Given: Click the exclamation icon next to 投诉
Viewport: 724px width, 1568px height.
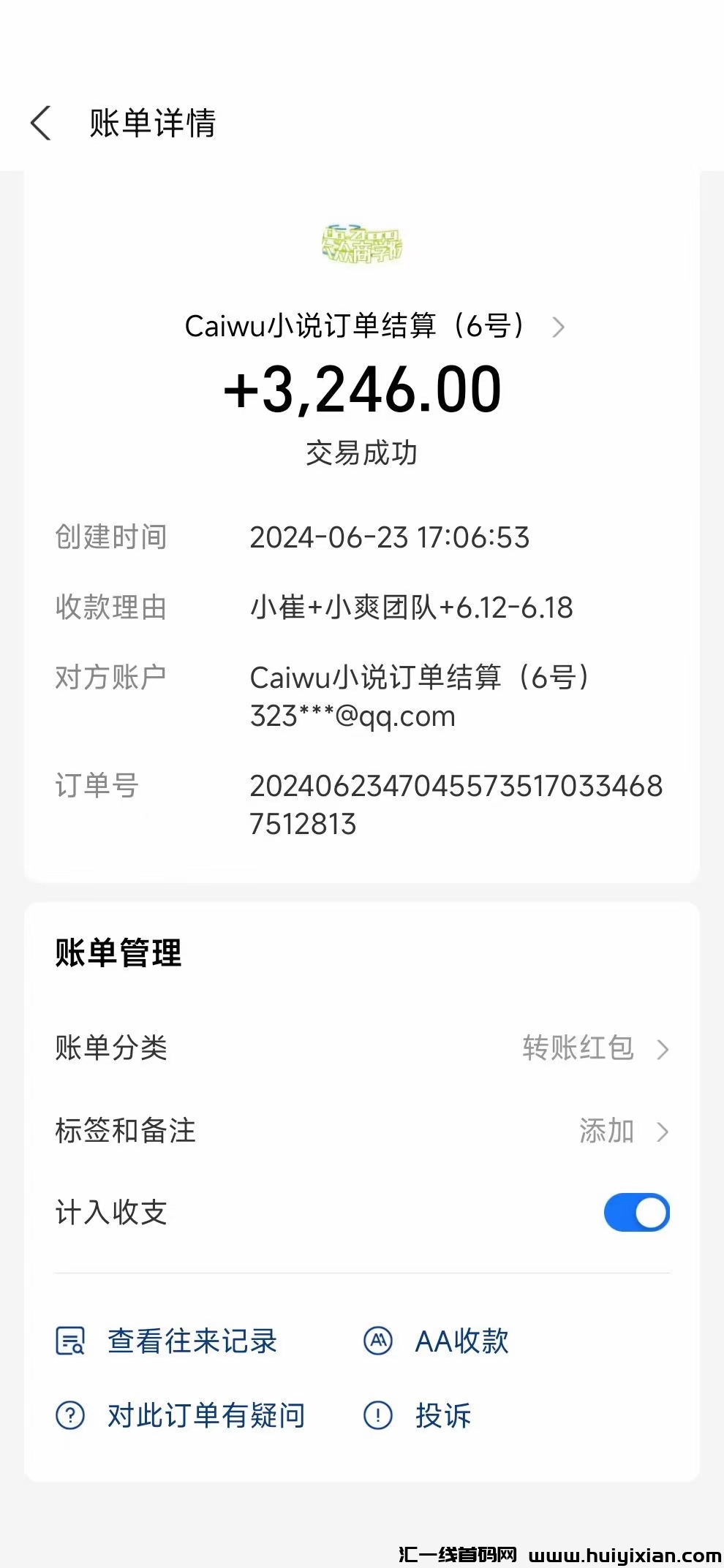Looking at the screenshot, I should click(x=377, y=1414).
